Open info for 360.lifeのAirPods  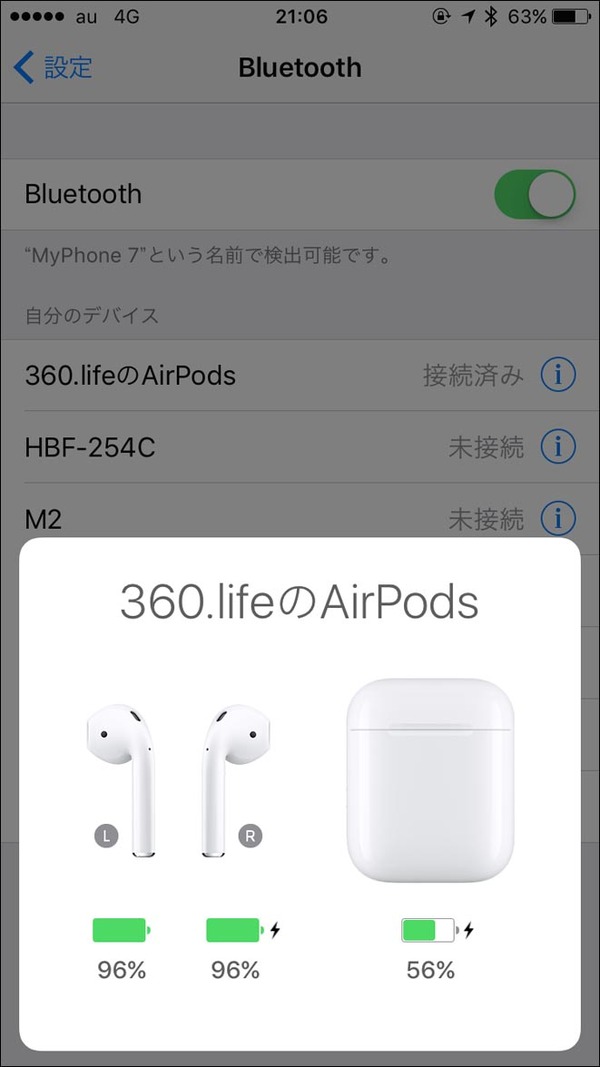[x=558, y=376]
